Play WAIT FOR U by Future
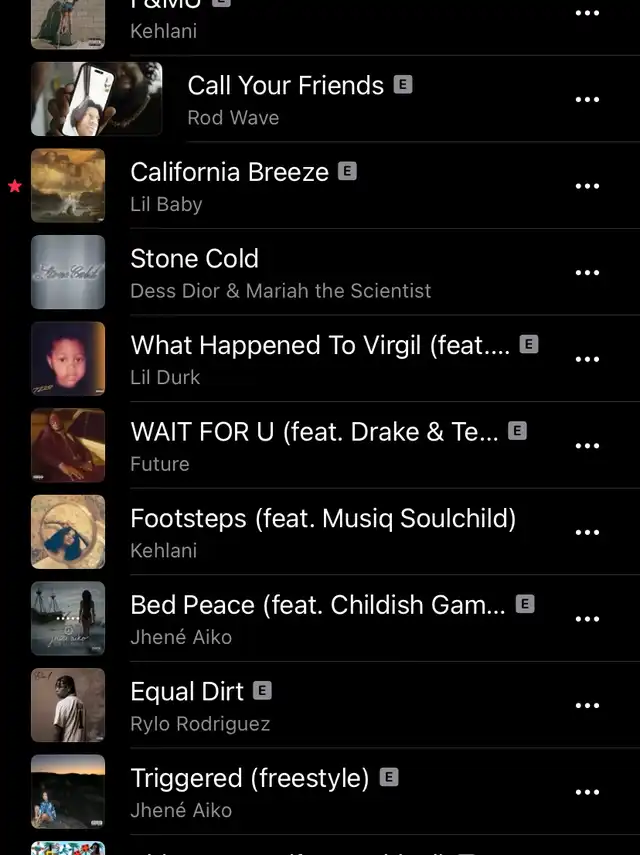The image size is (640, 855). [x=314, y=445]
